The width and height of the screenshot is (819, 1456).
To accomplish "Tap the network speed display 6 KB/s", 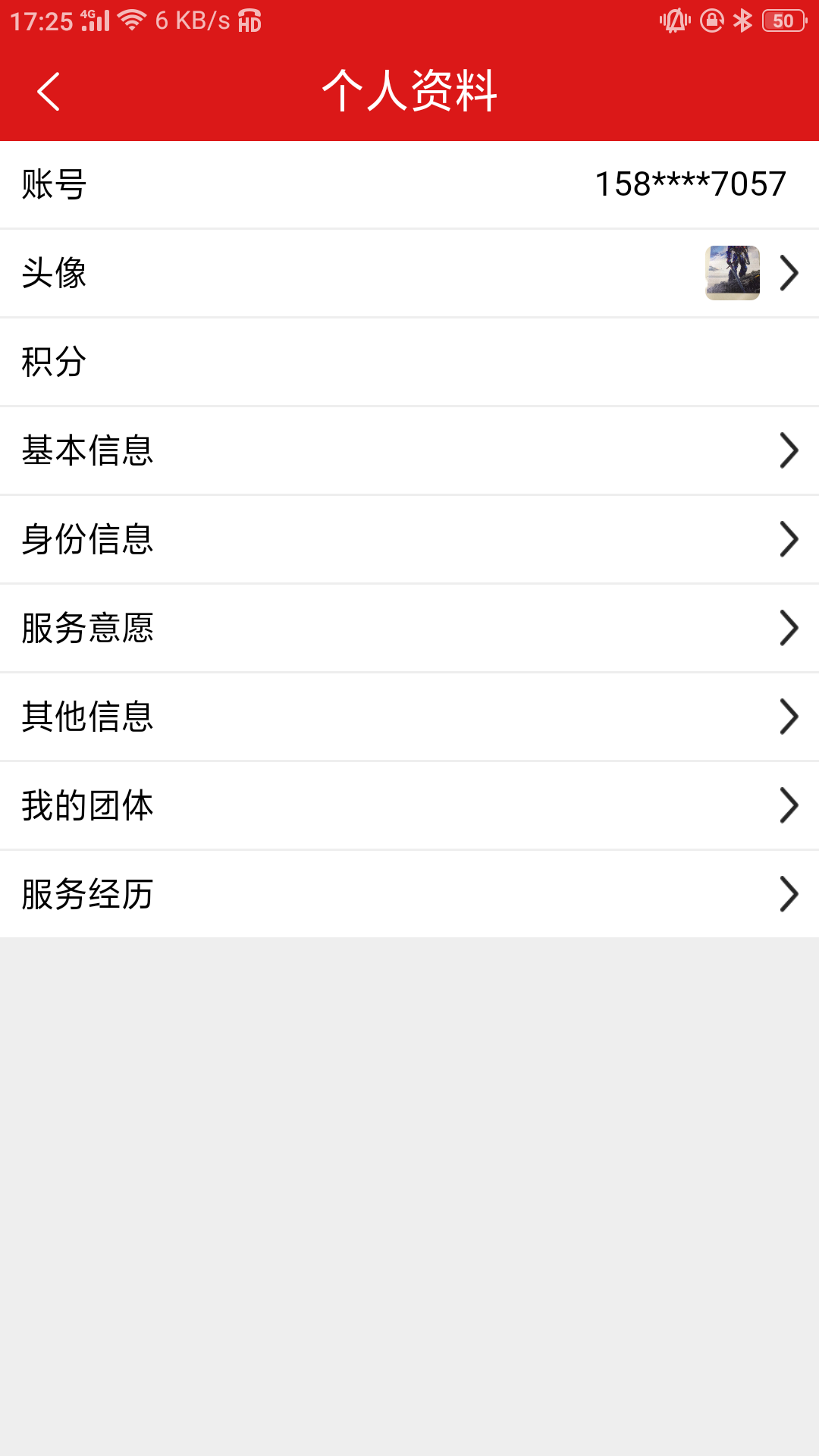I will point(193,20).
